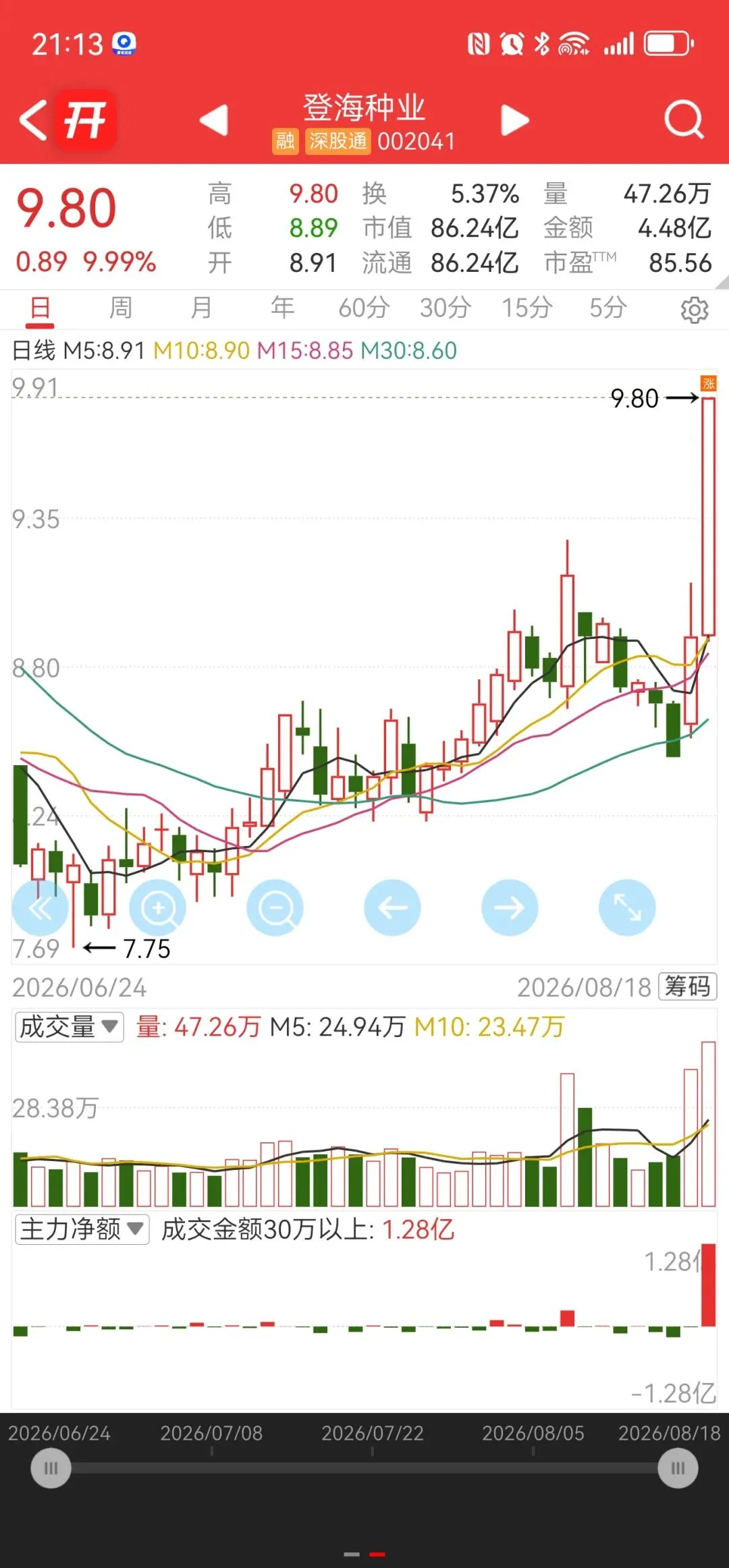The image size is (729, 1568).
Task: Switch to the previous stock
Action: click(214, 120)
